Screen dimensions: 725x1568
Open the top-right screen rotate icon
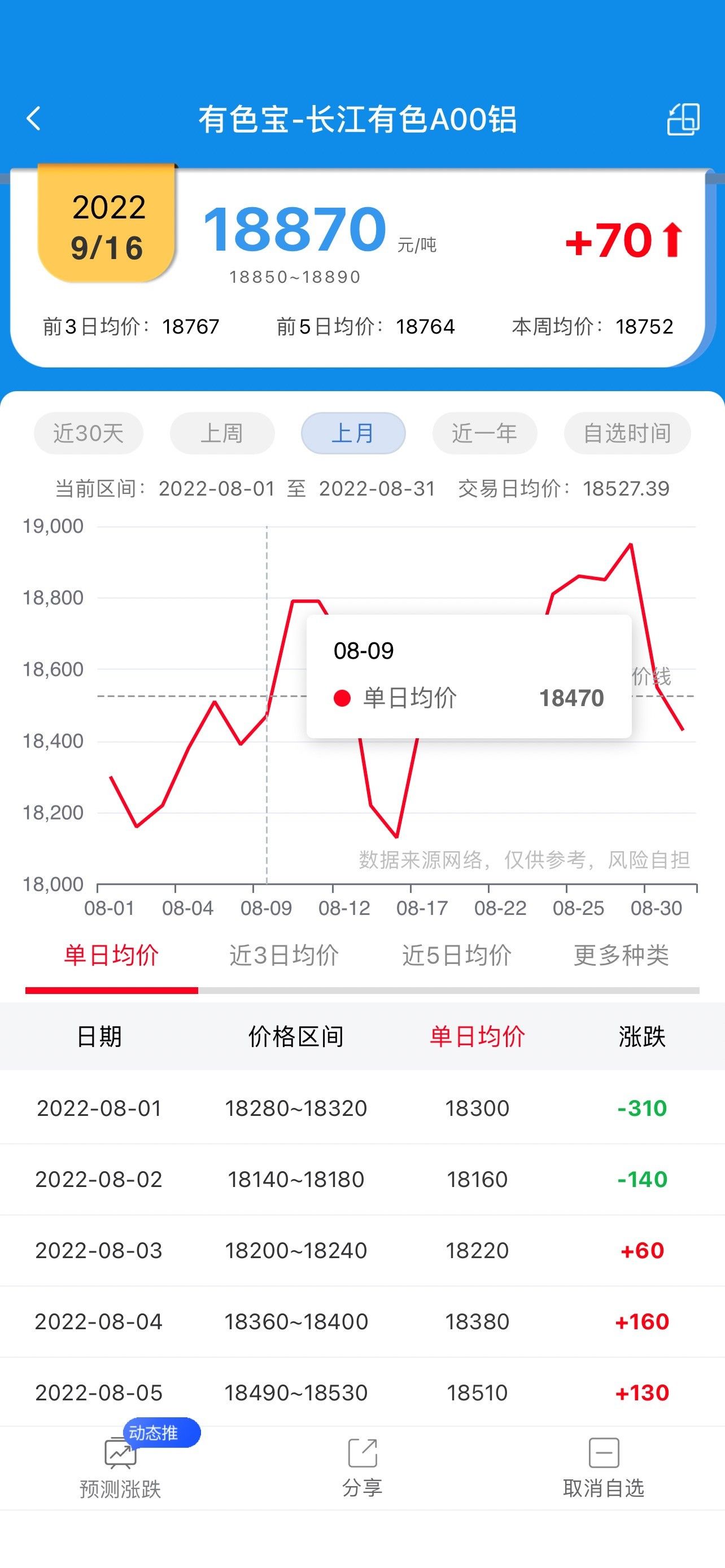tap(683, 119)
